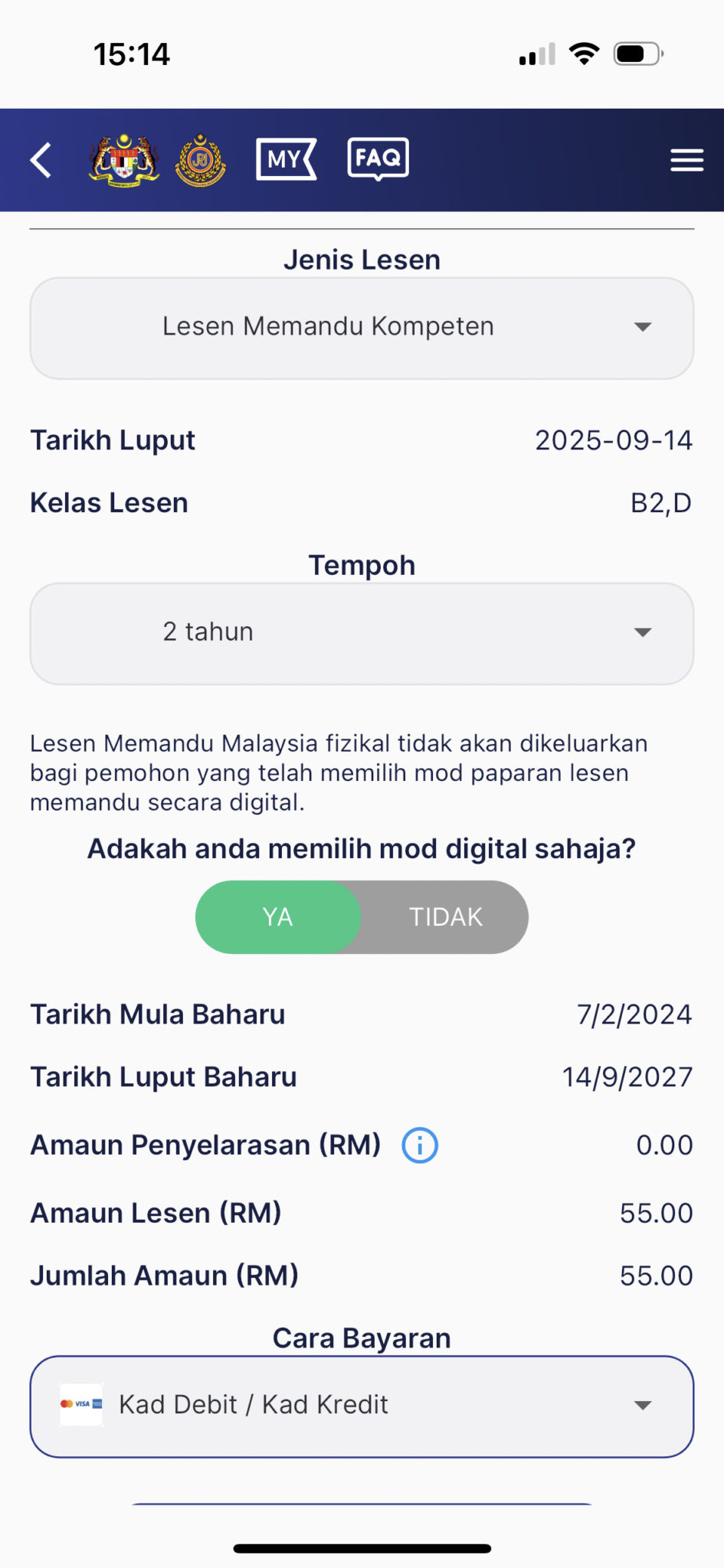The width and height of the screenshot is (724, 1568).
Task: Open the Jenis Lesen dropdown
Action: pos(362,328)
